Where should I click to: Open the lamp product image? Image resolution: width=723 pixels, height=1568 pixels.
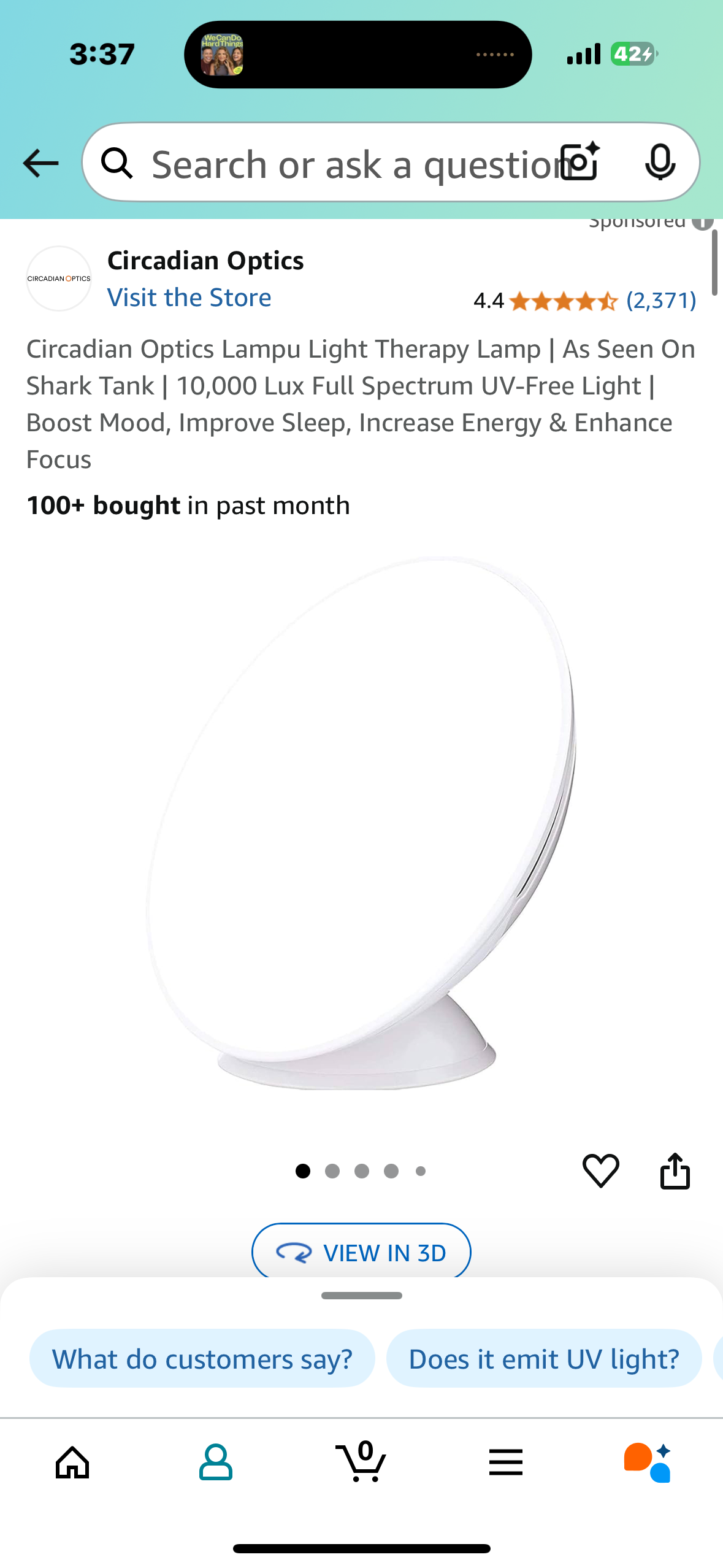pos(362,822)
